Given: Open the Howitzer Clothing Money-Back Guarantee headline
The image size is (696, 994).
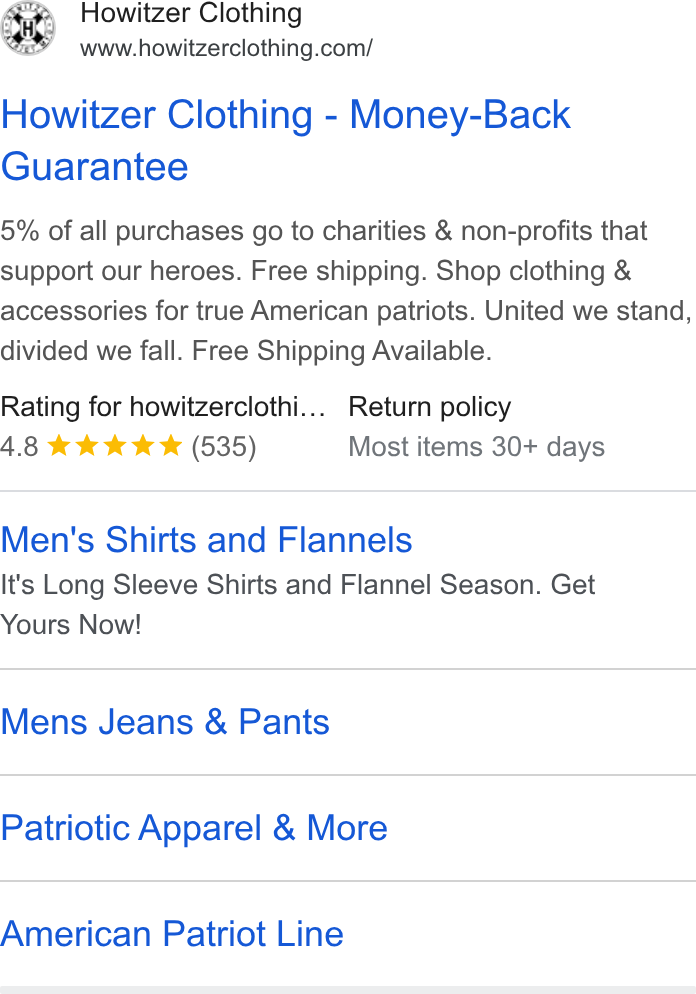Looking at the screenshot, I should pos(285,140).
